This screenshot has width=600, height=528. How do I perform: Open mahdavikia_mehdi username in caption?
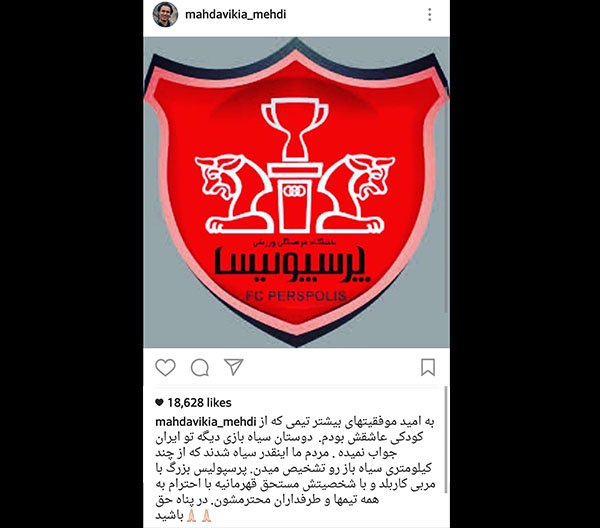[210, 421]
